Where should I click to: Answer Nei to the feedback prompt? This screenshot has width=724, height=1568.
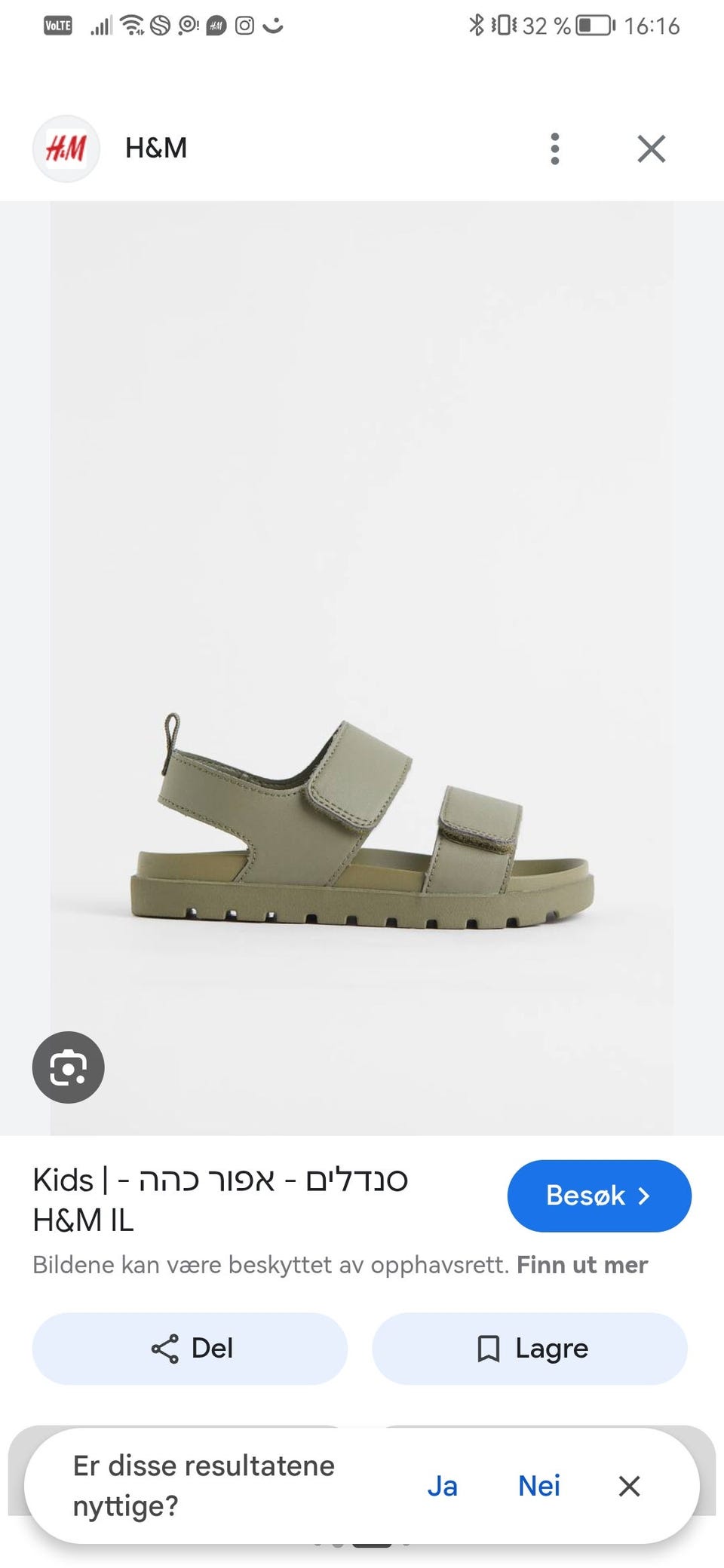(x=538, y=1485)
